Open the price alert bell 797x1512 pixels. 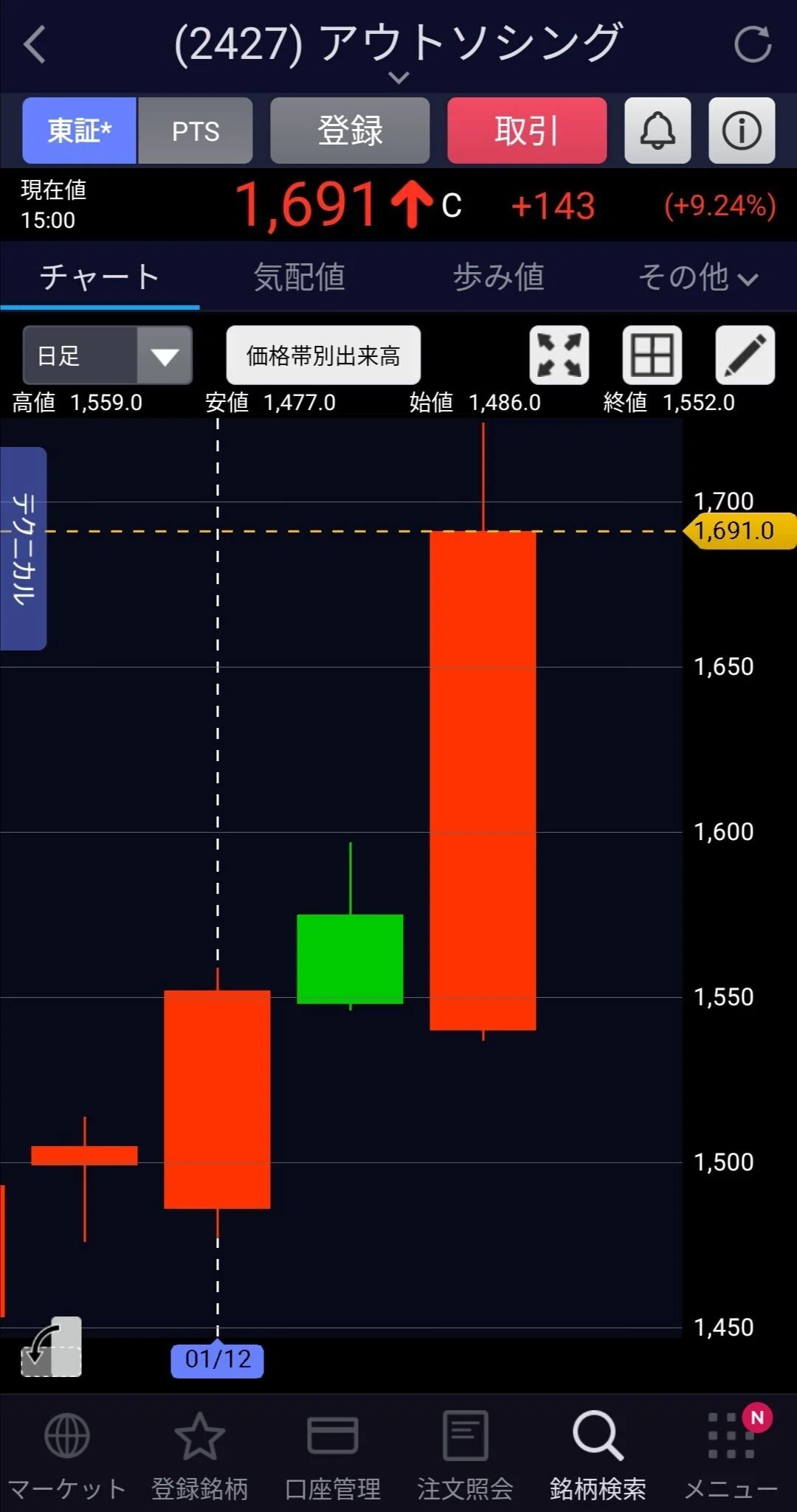click(658, 131)
